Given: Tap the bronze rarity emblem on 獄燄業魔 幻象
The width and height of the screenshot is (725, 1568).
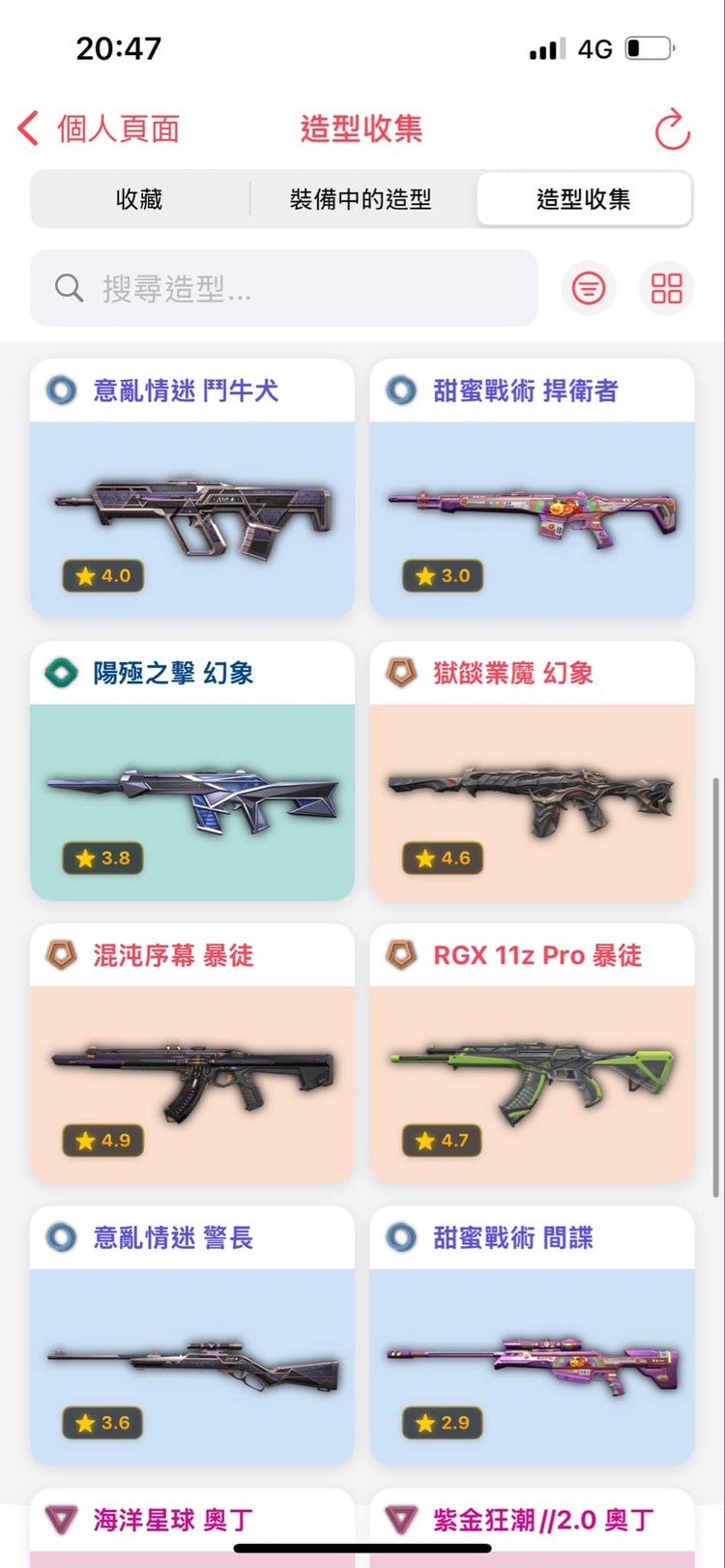Looking at the screenshot, I should 401,673.
